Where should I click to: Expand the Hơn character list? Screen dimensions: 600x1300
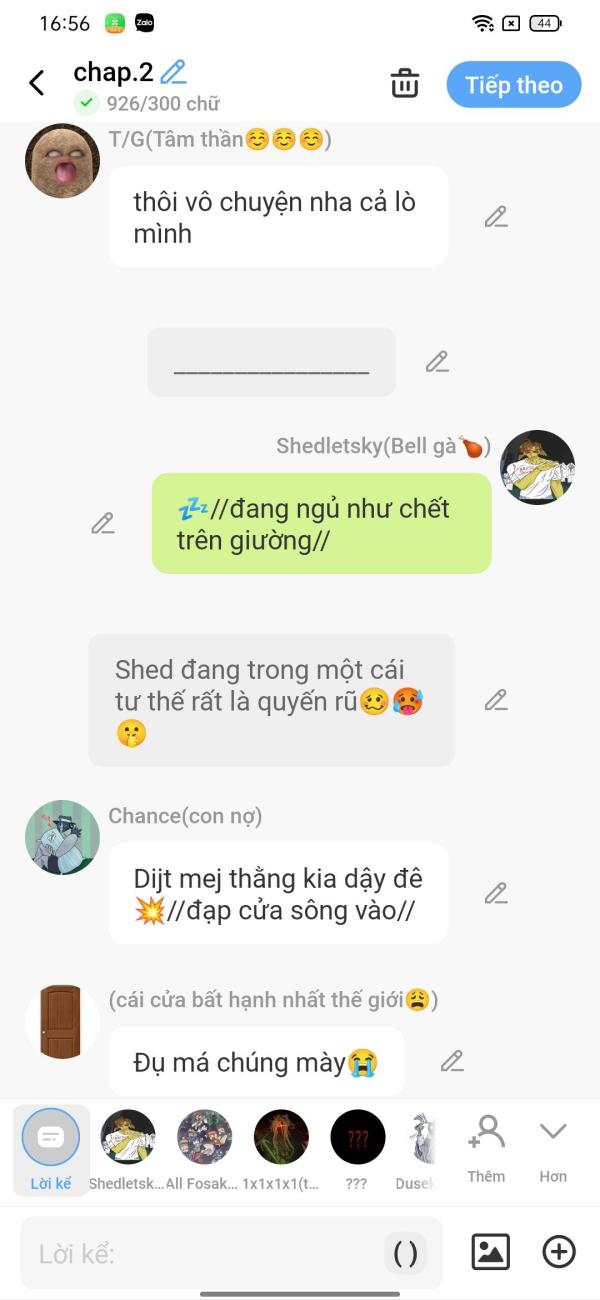pos(553,1148)
